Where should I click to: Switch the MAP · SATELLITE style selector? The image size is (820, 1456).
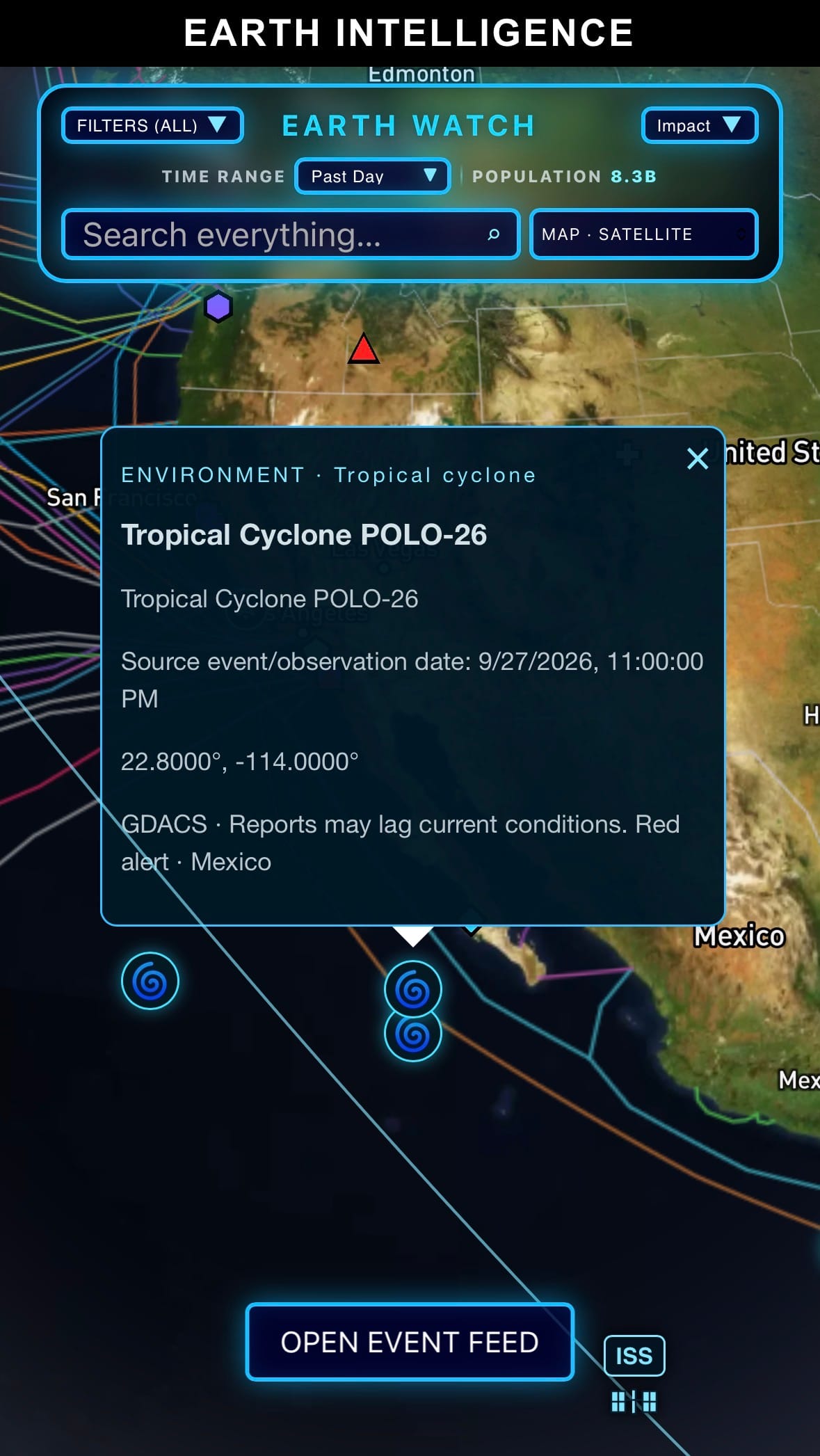point(643,234)
